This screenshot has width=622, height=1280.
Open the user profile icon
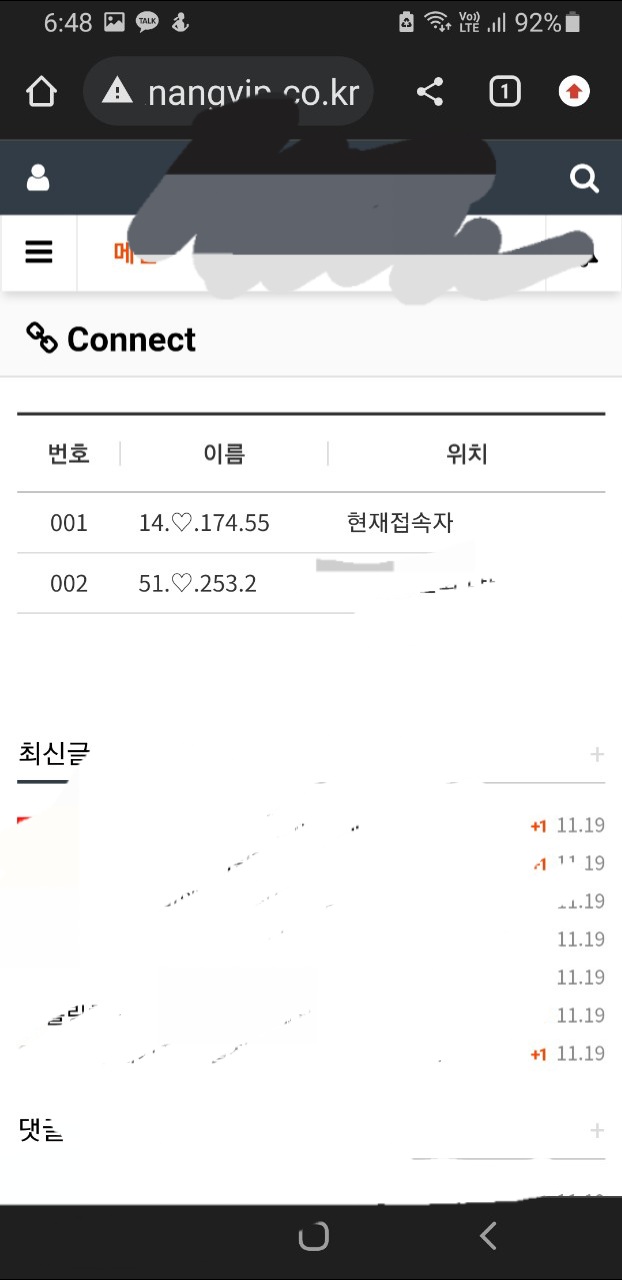coord(38,178)
